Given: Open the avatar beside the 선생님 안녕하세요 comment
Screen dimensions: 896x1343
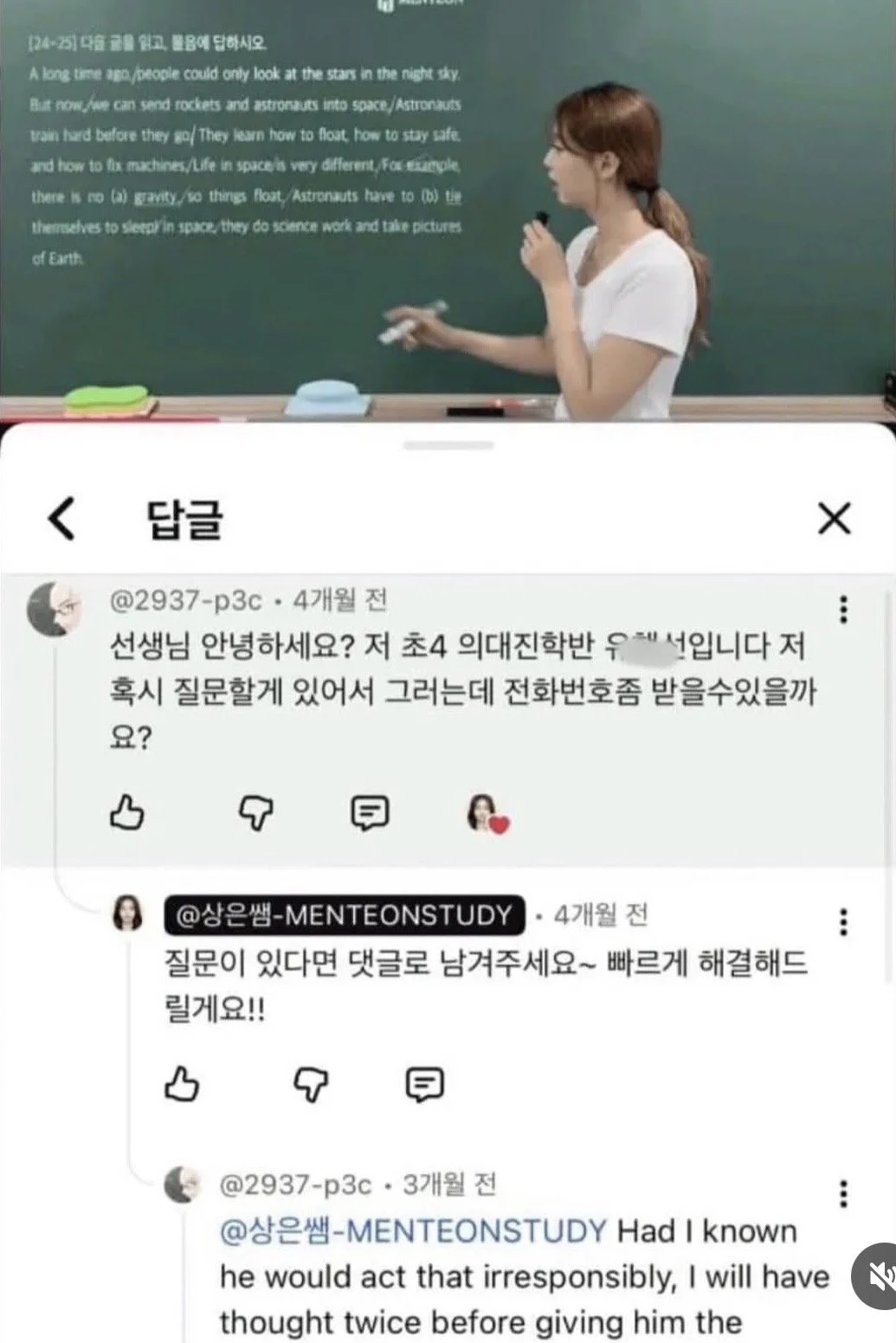Looking at the screenshot, I should click(55, 609).
